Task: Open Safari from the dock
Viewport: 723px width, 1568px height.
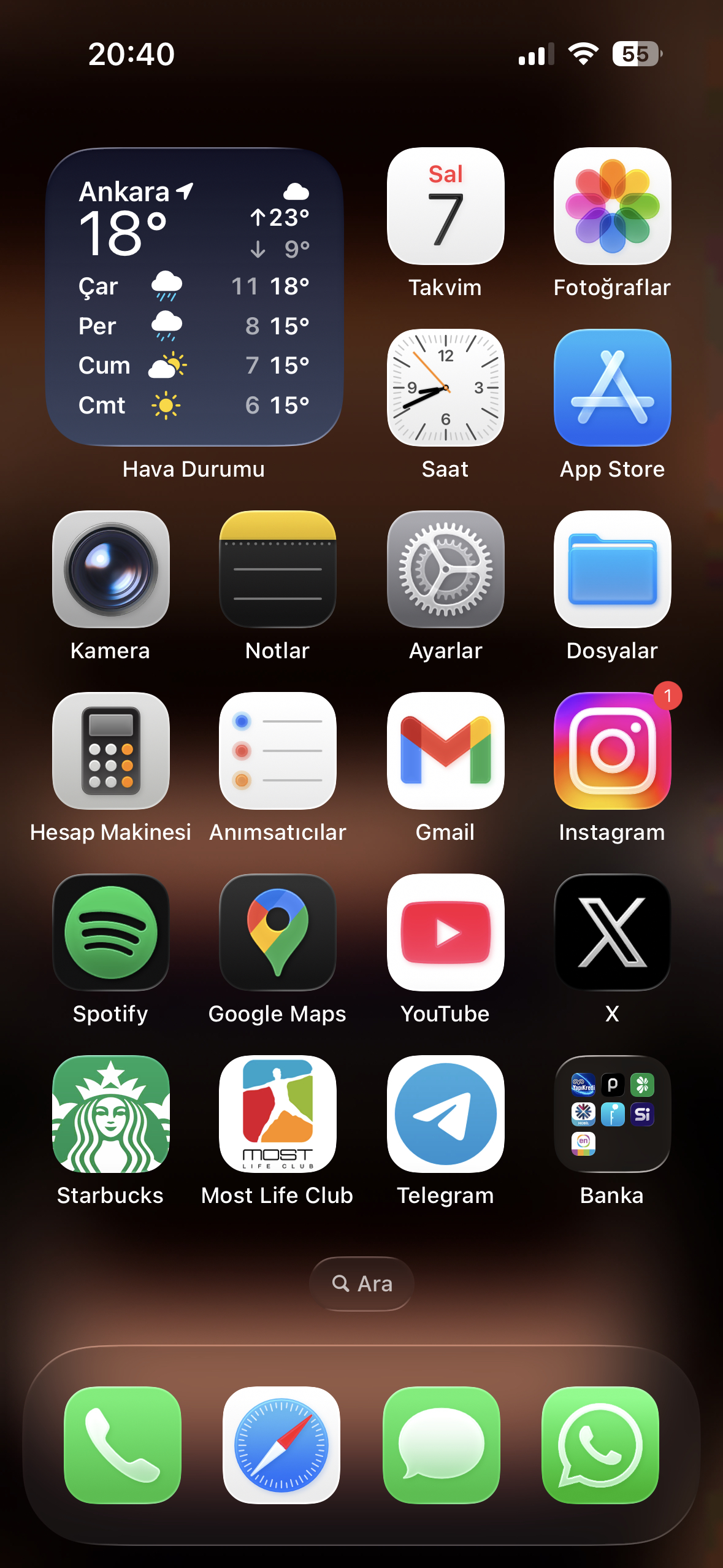Action: point(281,1445)
